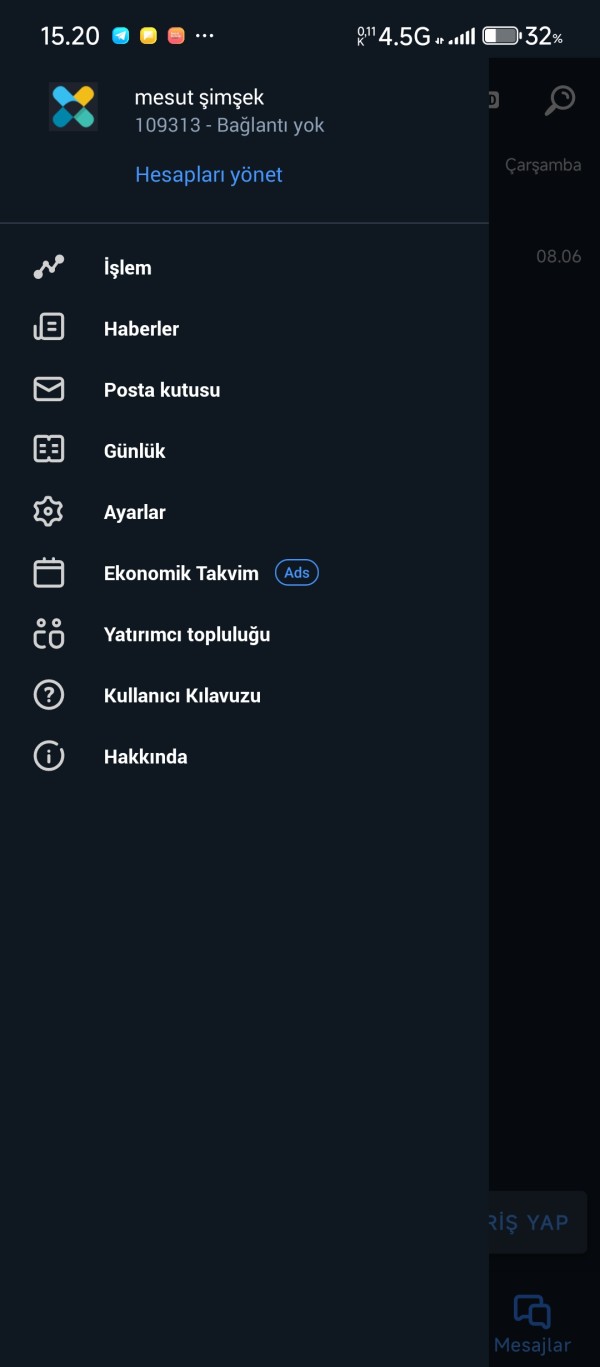Viewport: 600px width, 1367px height.
Task: Tap the Hesapları yönet link
Action: (208, 174)
